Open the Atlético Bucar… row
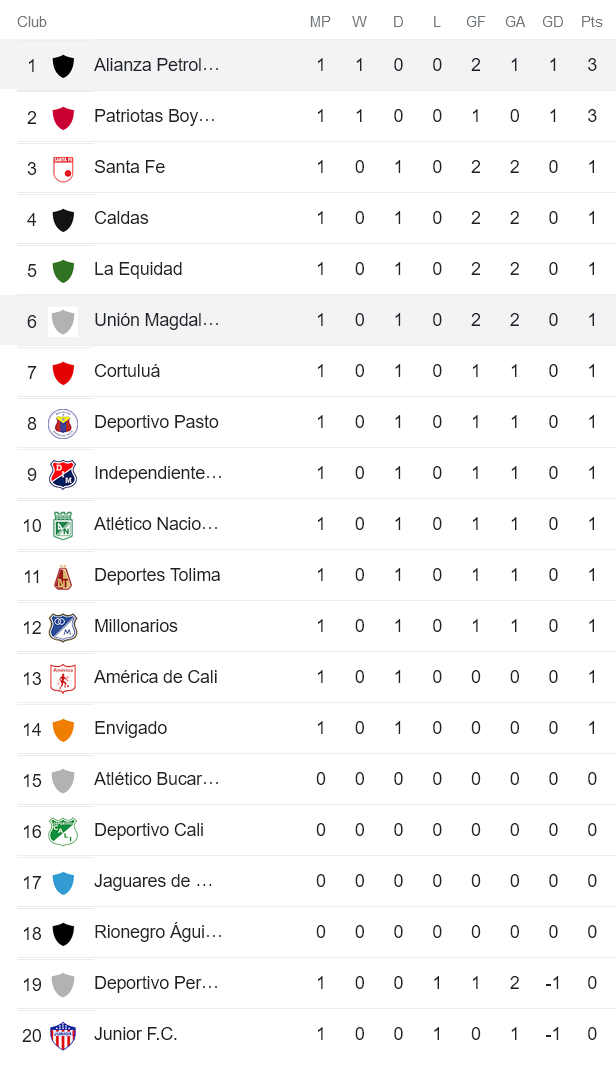616x1065 pixels. pos(156,779)
